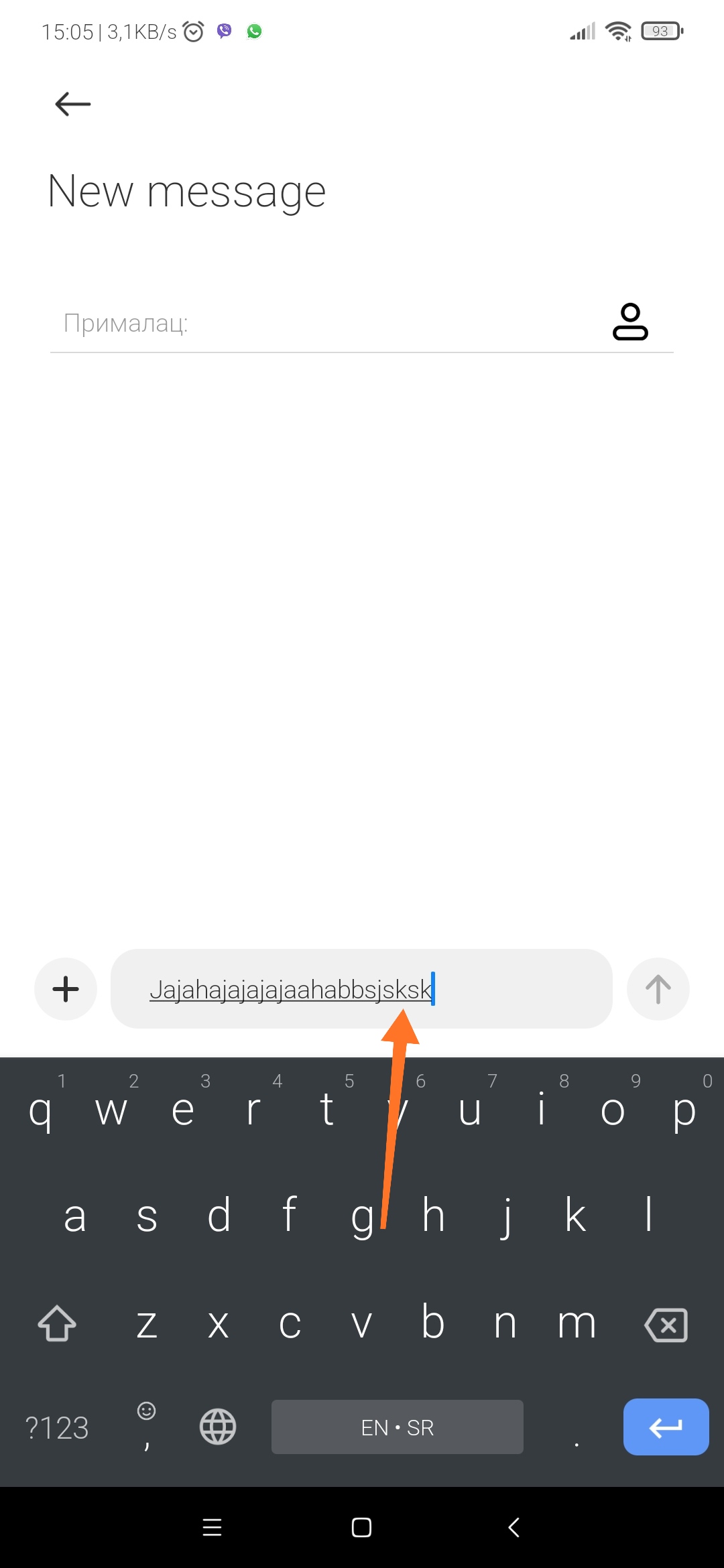Tap the keyboard shift key
The height and width of the screenshot is (1568, 724).
pos(57,1323)
